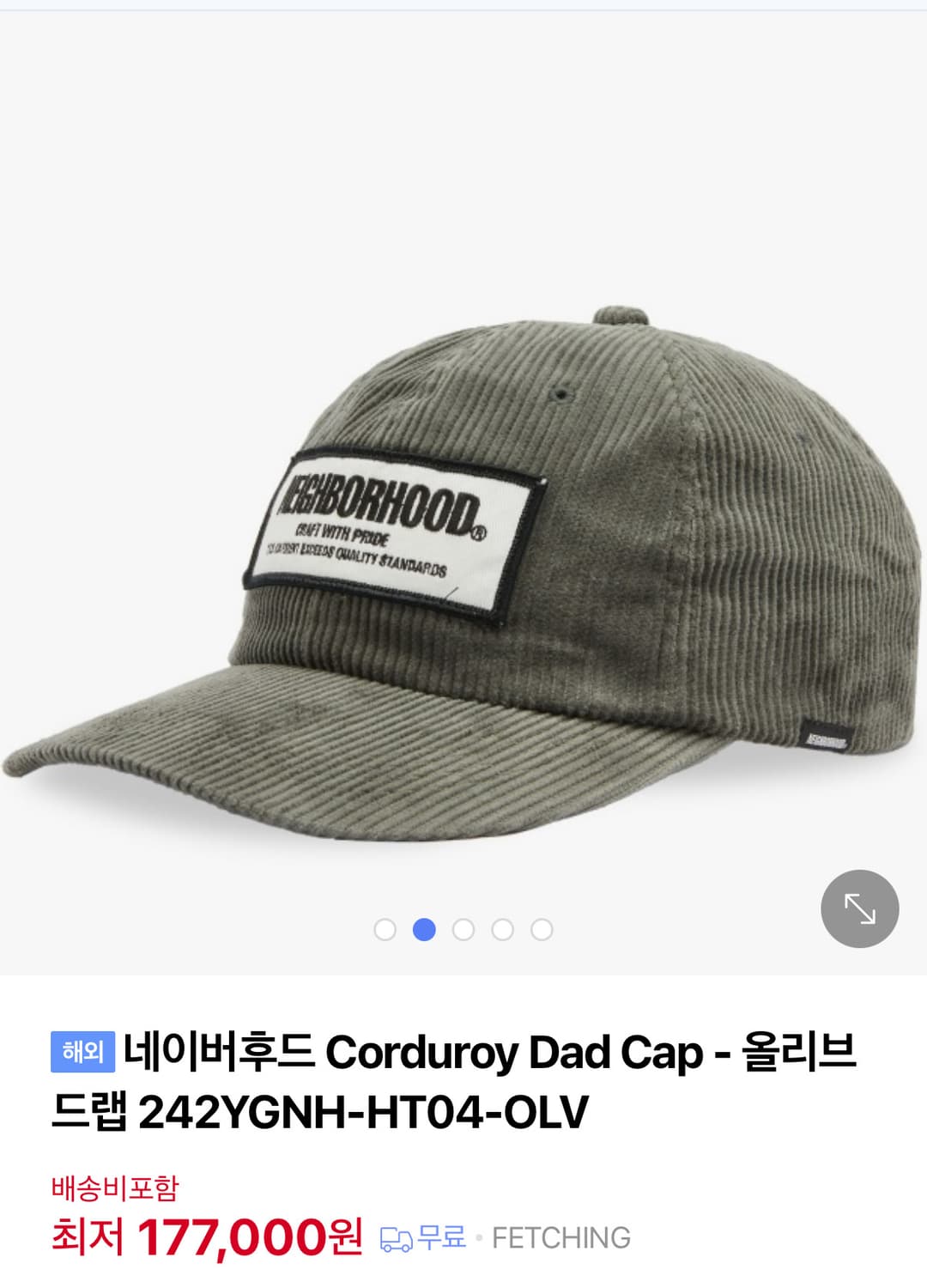Jump to the third product image dot
Screen dimensions: 927x1288
[463, 929]
